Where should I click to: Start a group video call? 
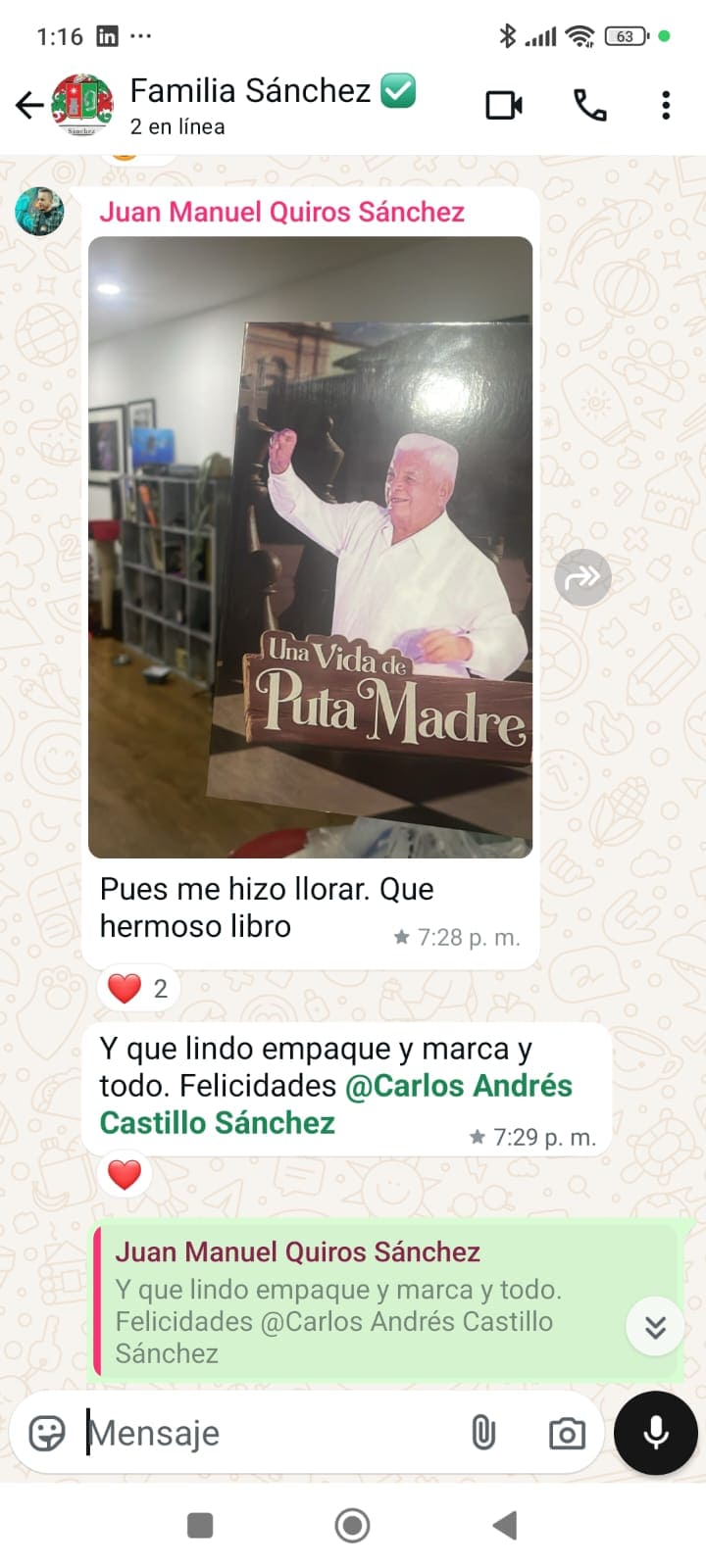(504, 105)
